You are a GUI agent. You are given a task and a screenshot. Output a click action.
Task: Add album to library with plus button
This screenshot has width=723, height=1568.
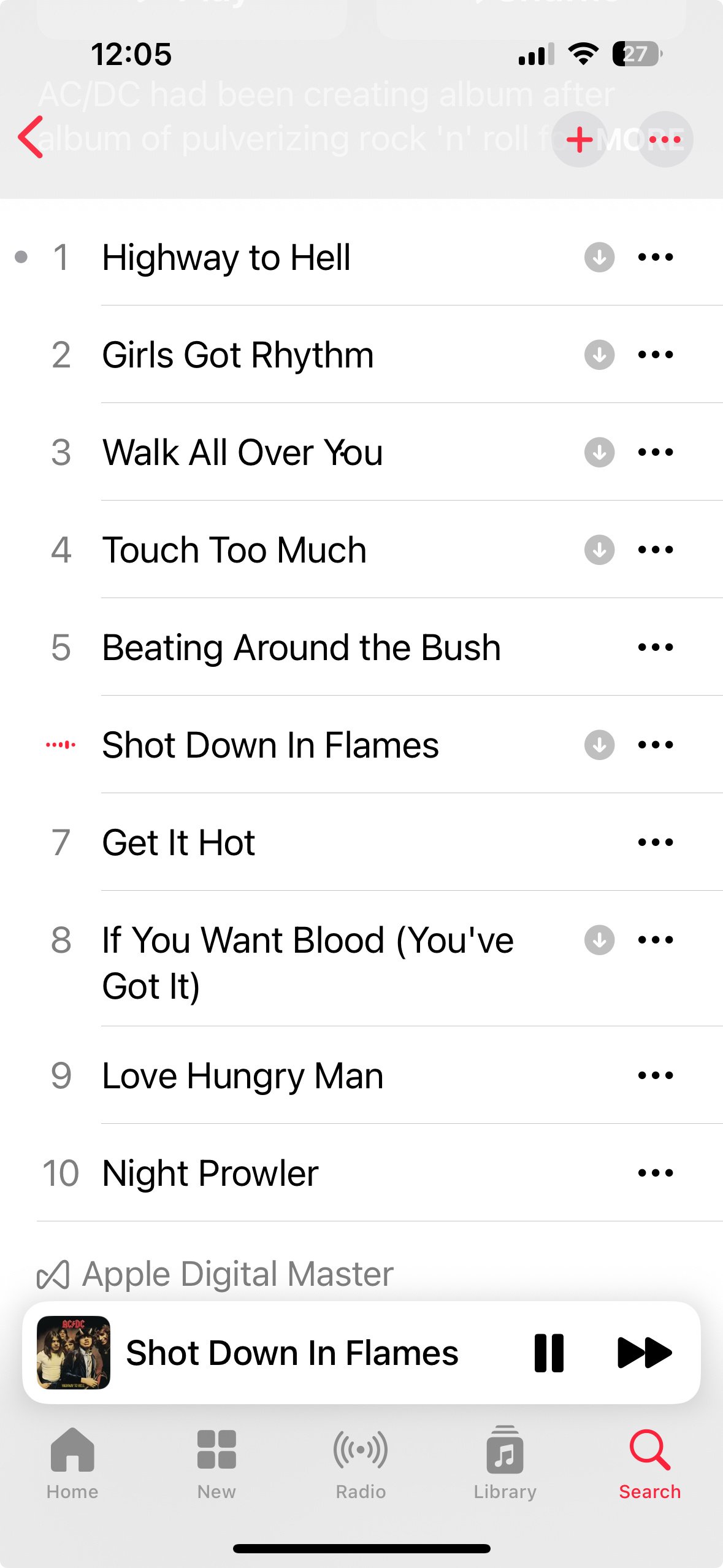pyautogui.click(x=579, y=140)
